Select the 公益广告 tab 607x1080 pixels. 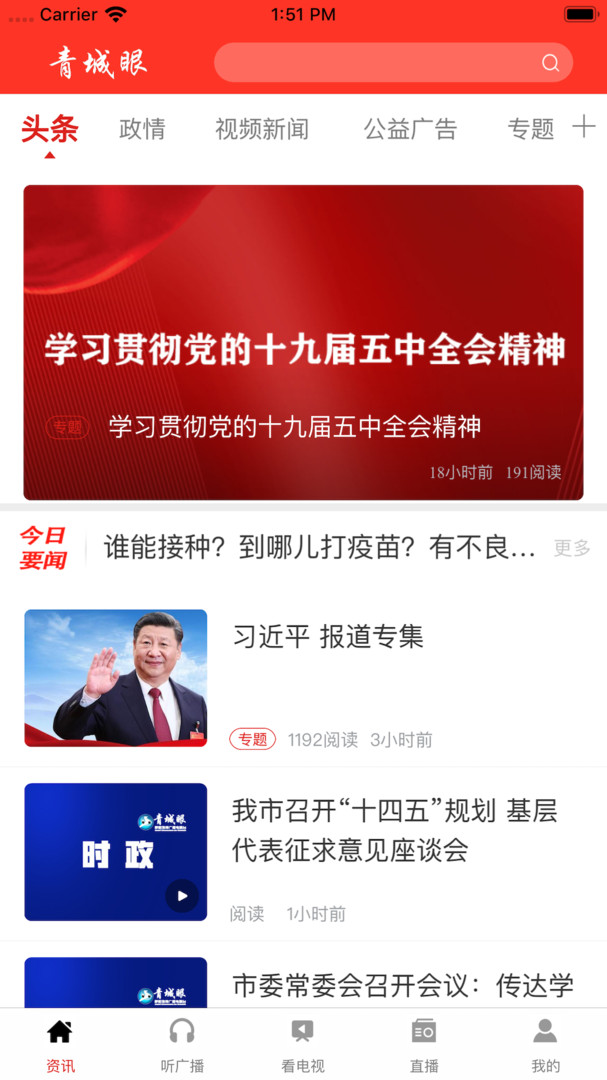tap(410, 129)
